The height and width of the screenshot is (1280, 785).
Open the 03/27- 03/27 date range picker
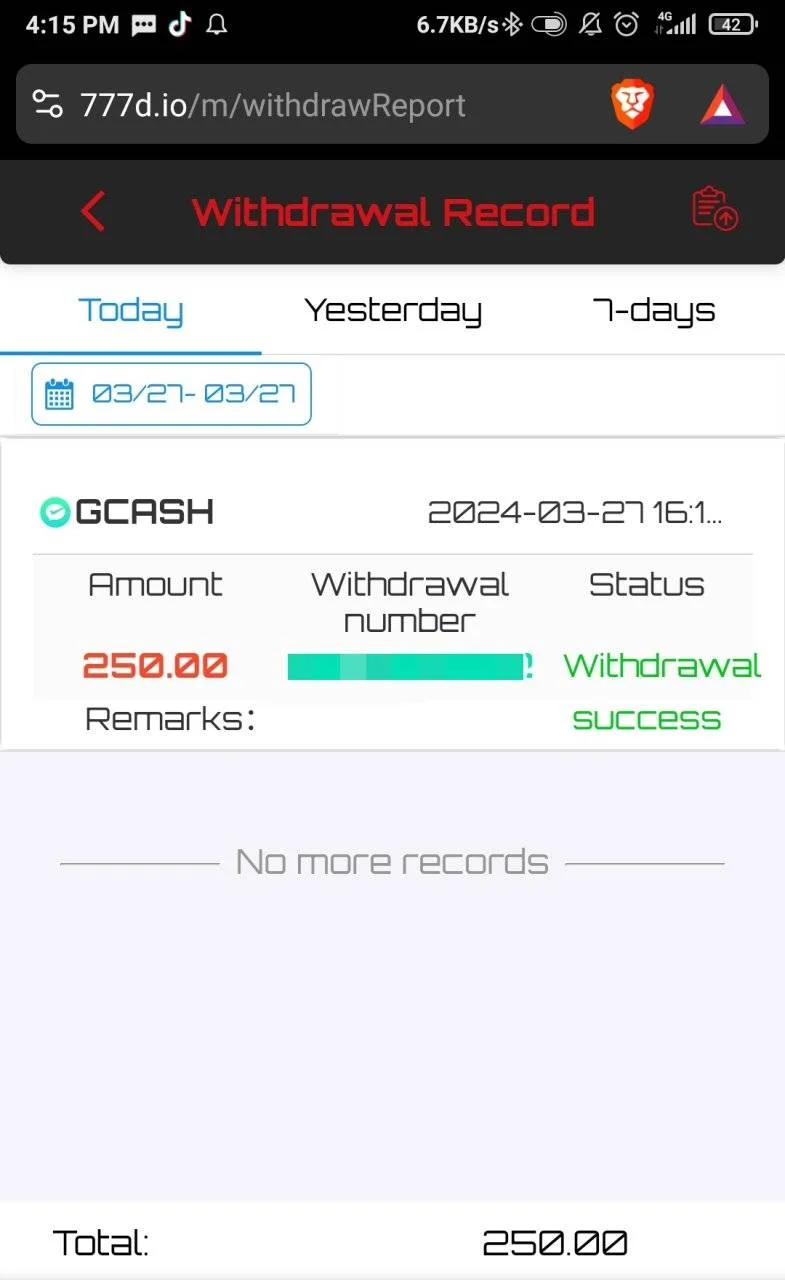tap(171, 394)
